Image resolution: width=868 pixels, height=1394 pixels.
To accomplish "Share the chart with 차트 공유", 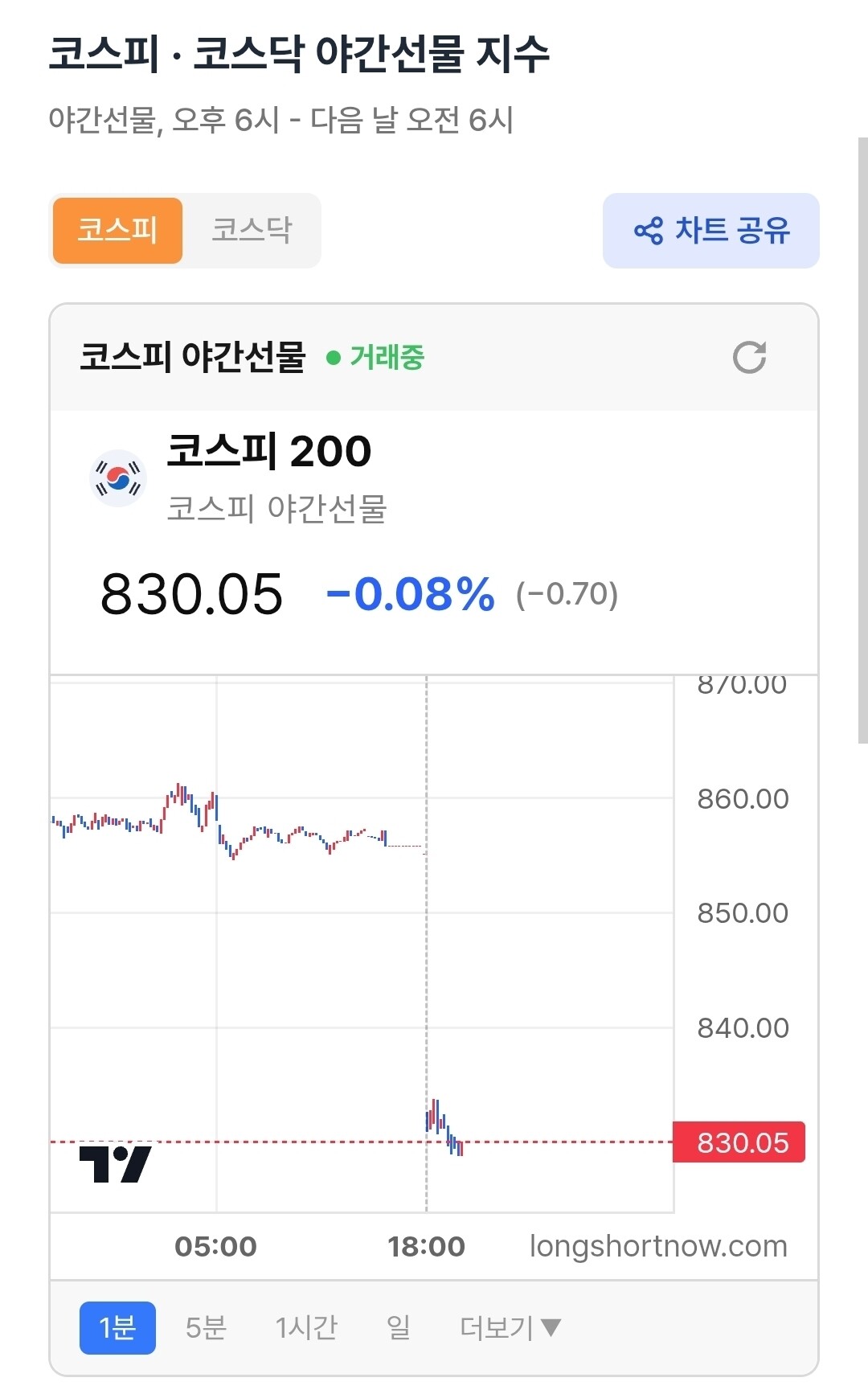I will click(711, 231).
